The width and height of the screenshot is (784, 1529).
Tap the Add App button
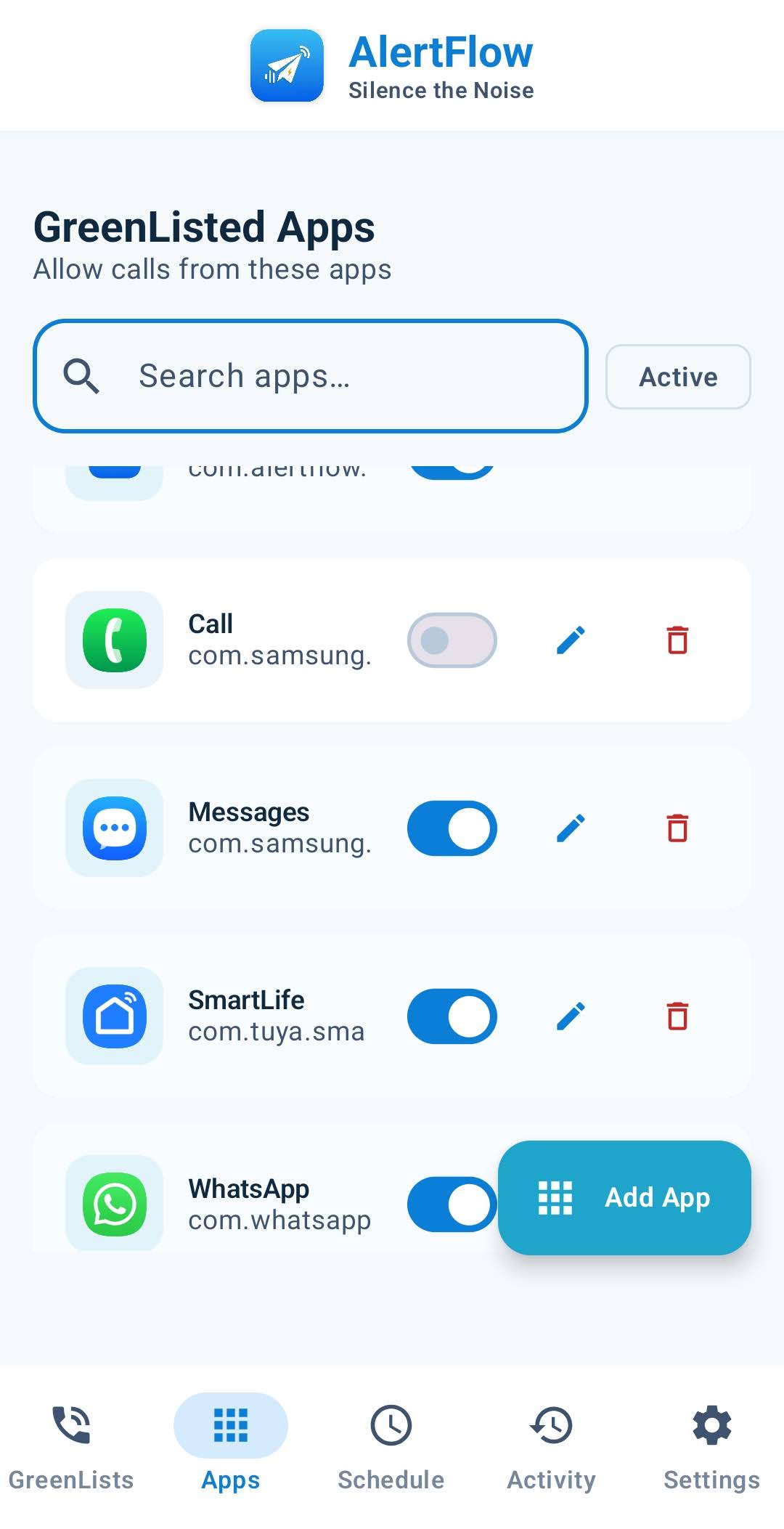click(624, 1197)
